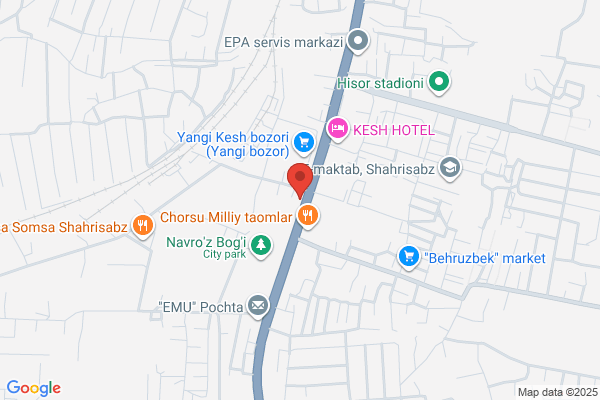This screenshot has width=600, height=400.
Task: Open the EPA servis markazi marker
Action: [x=358, y=41]
